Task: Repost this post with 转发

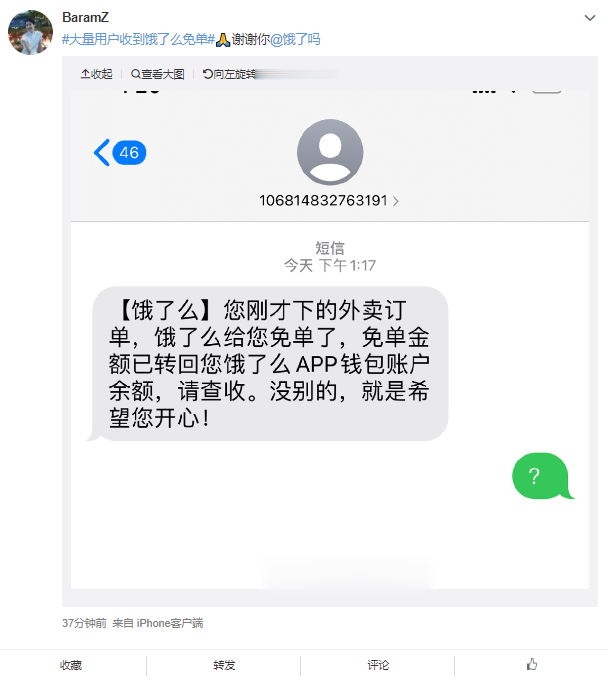Action: click(x=224, y=665)
